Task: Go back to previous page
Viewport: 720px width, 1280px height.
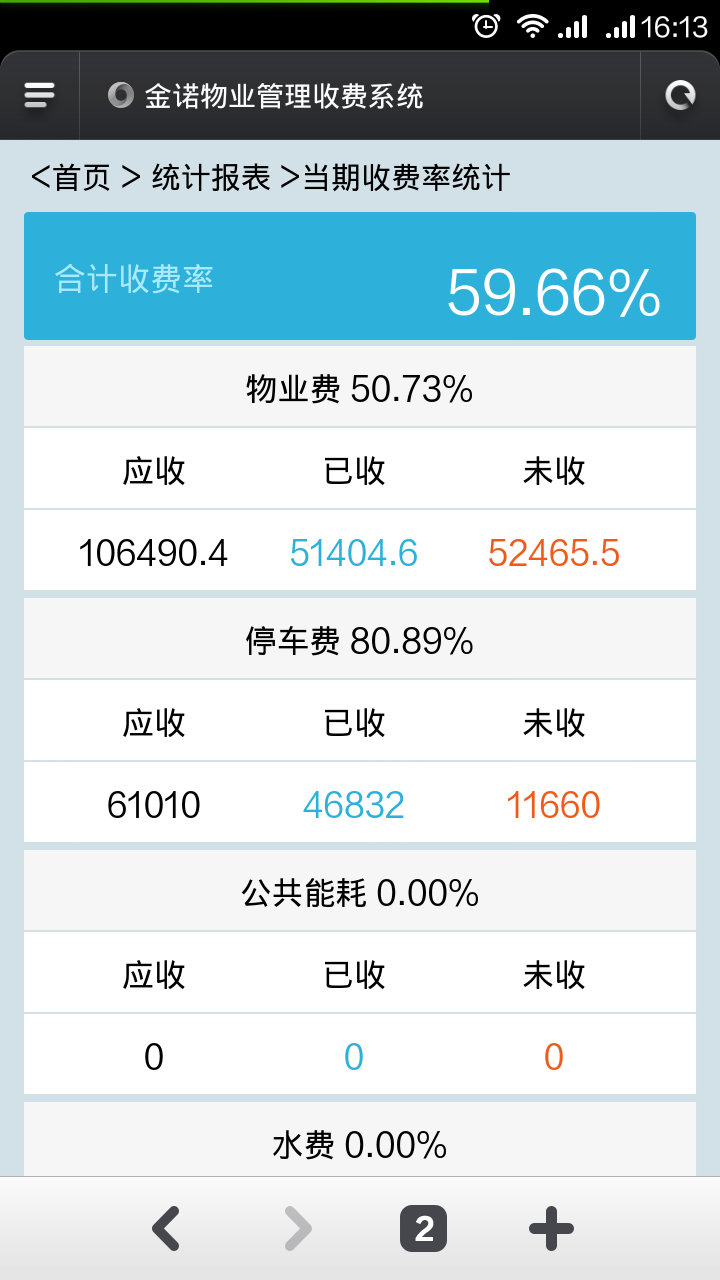Action: (167, 1229)
